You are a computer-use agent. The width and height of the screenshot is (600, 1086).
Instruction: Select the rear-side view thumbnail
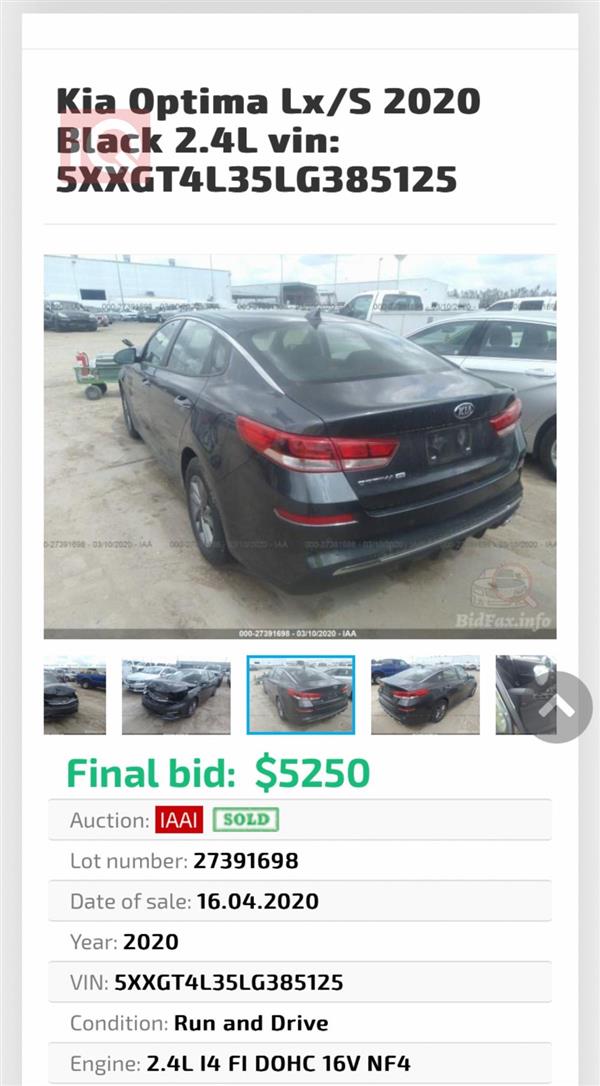425,696
